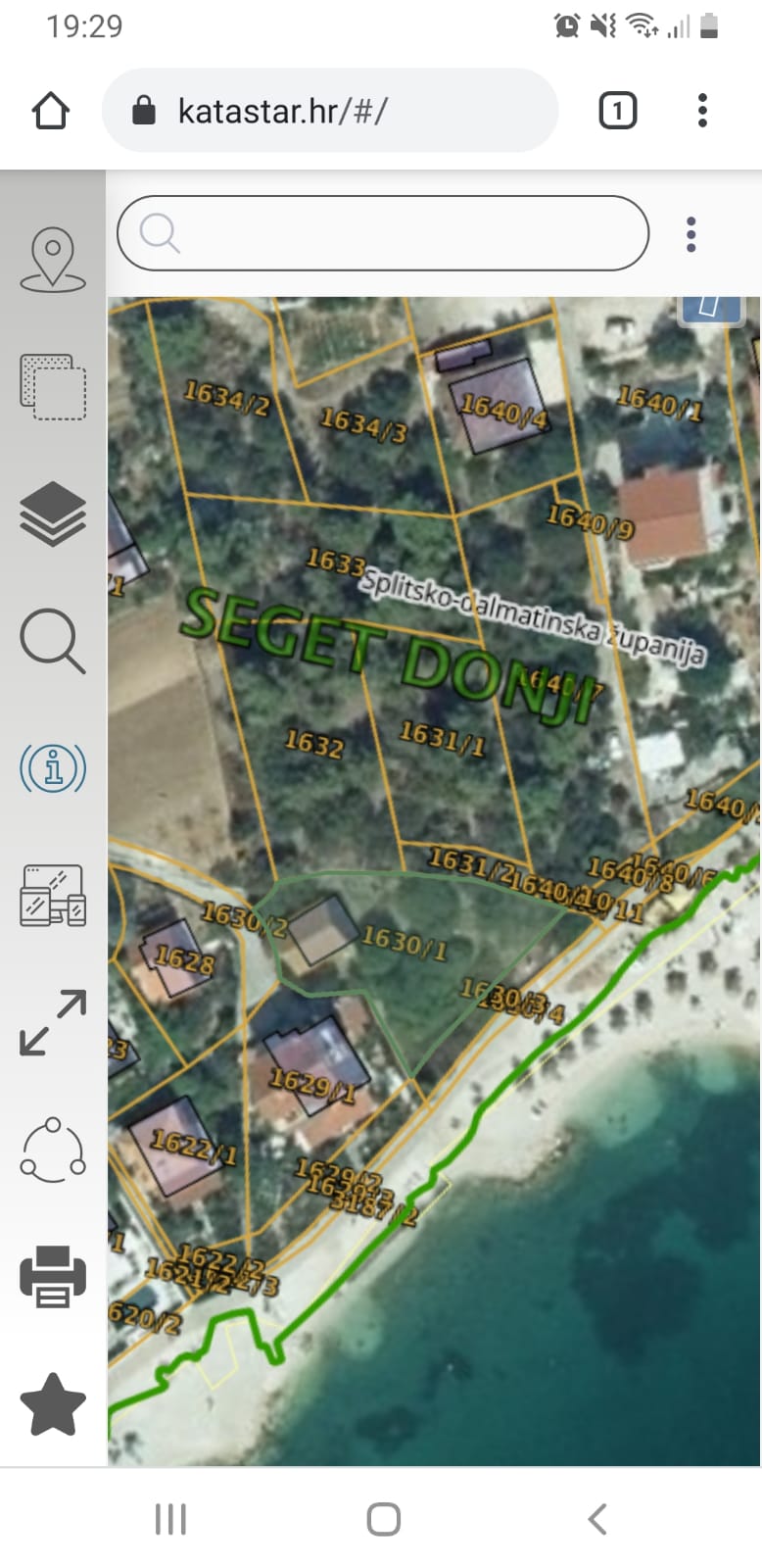This screenshot has width=762, height=1568.
Task: Open favorites star in sidebar
Action: coord(53,1403)
